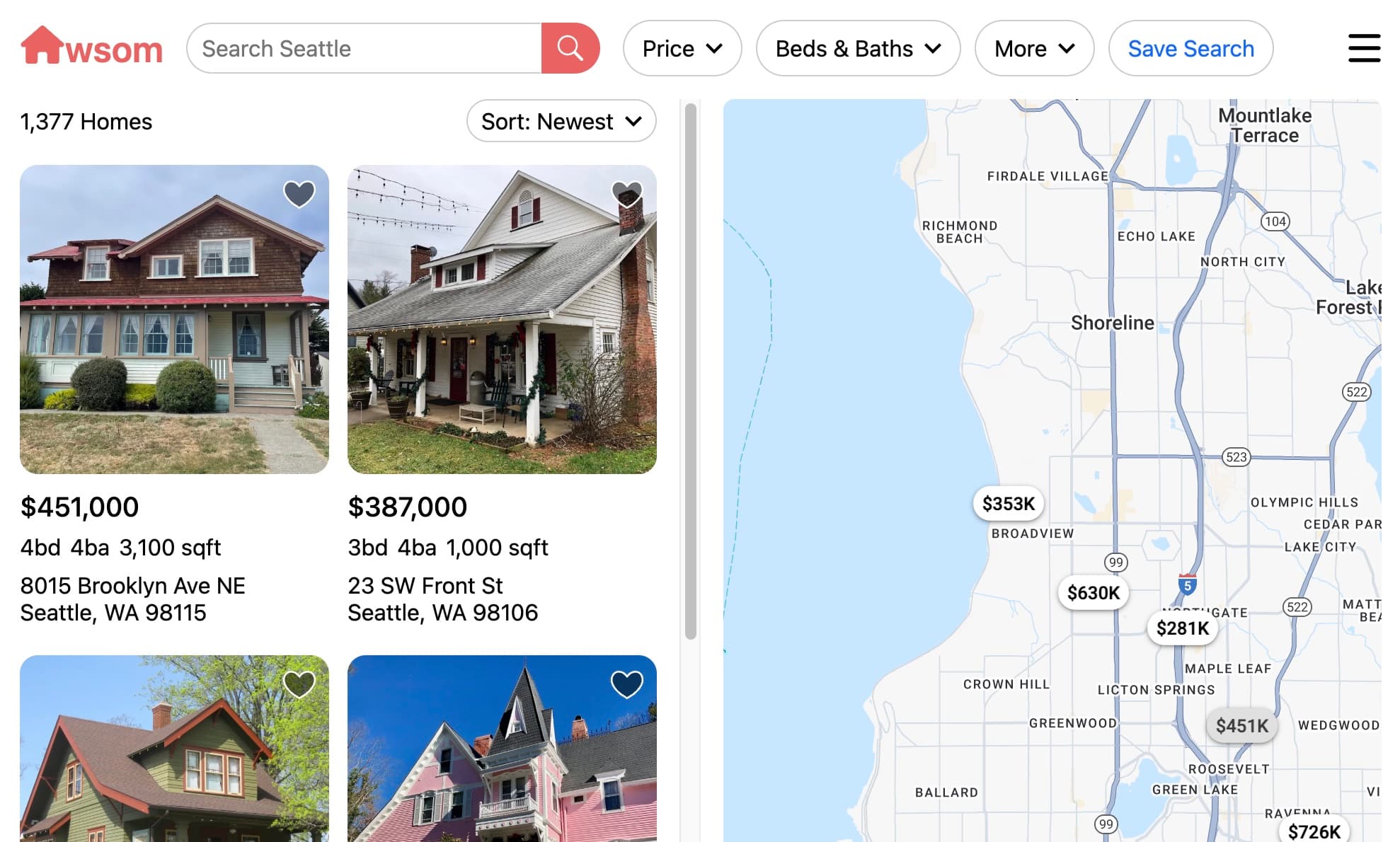Tap the red magnifier search button
Viewport: 1400px width, 842px height.
coord(570,49)
